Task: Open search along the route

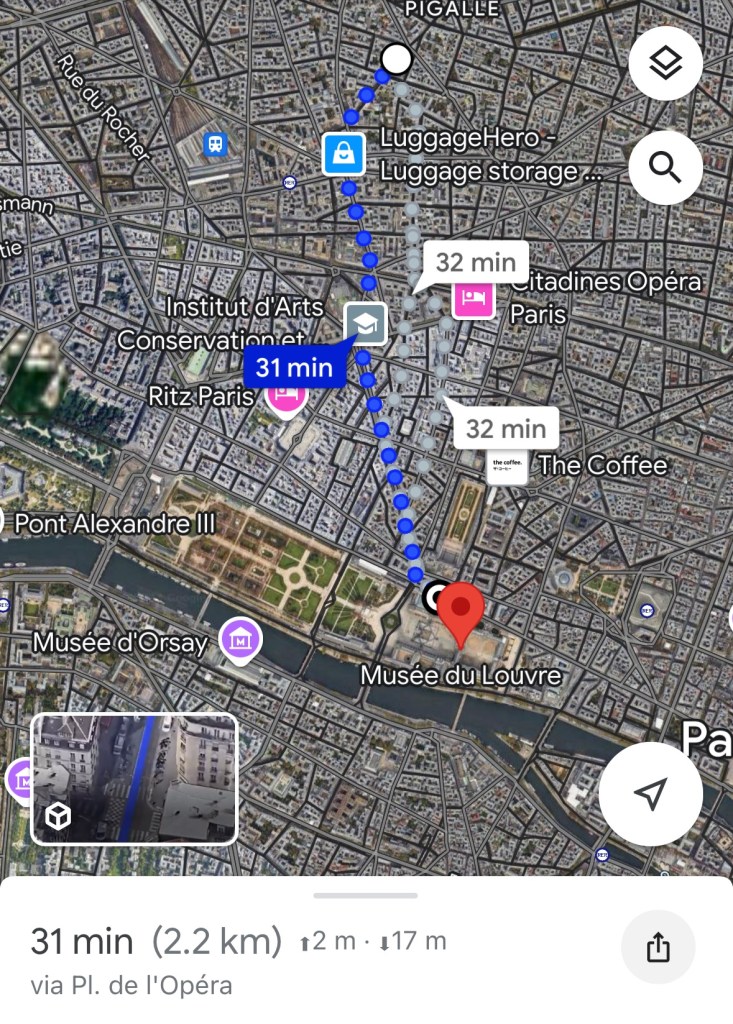Action: [665, 167]
